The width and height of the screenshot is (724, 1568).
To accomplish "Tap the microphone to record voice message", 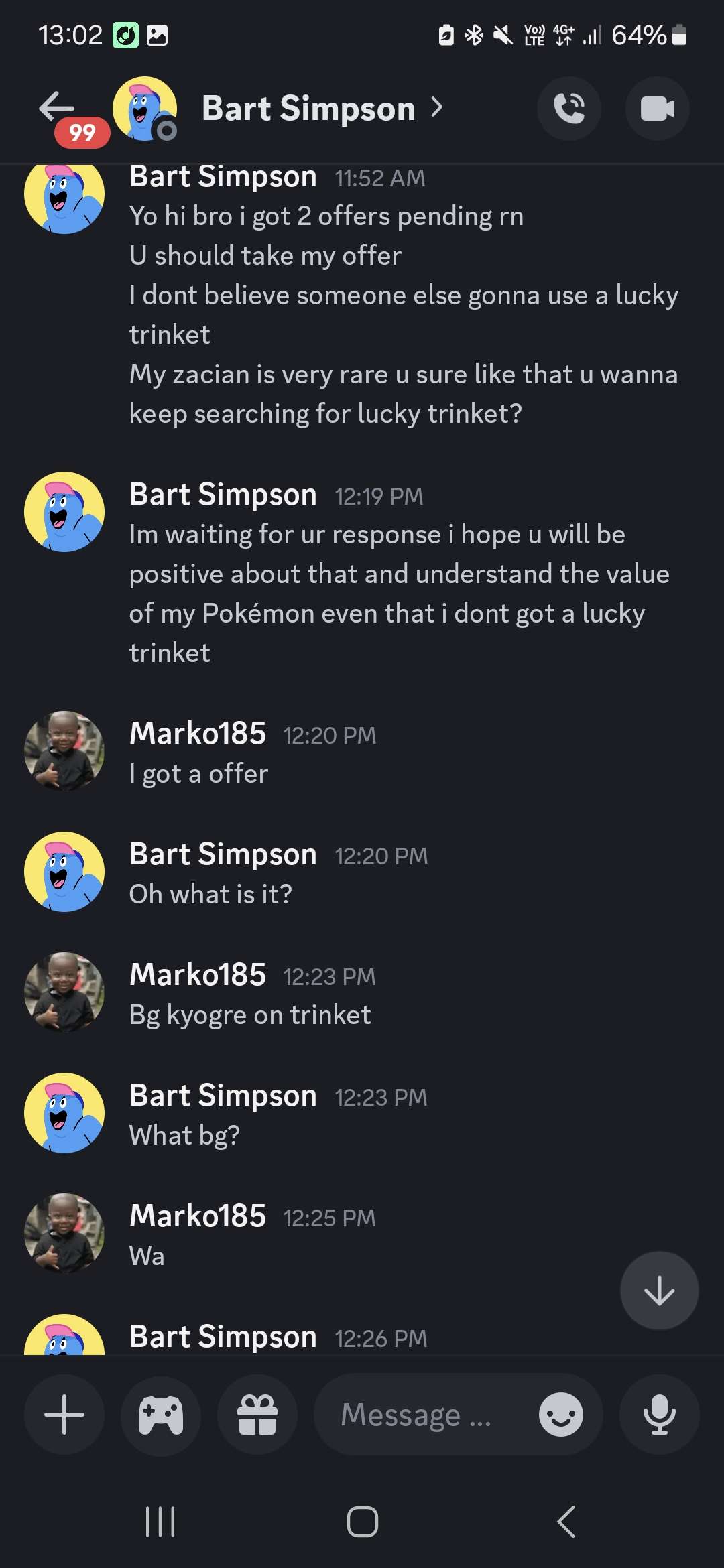I will (x=659, y=1415).
